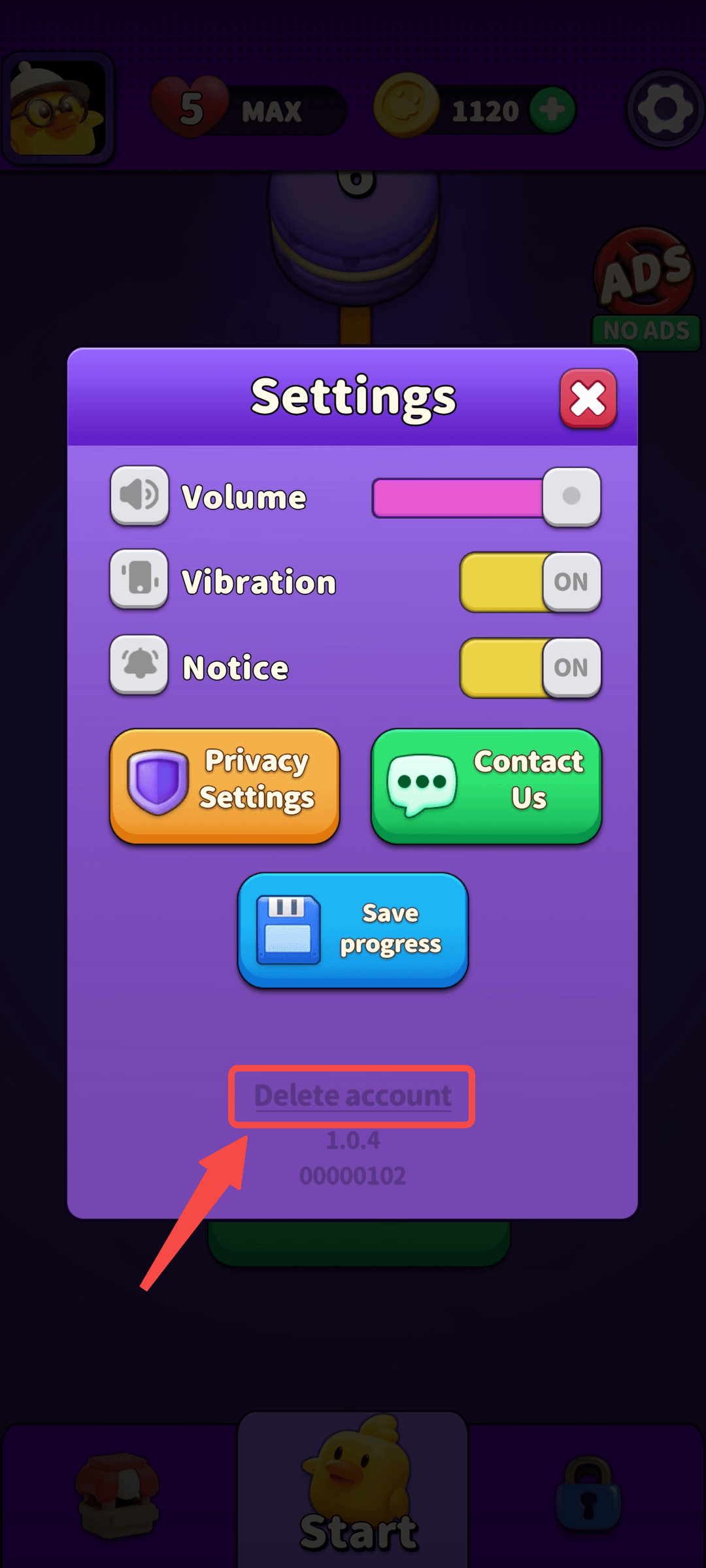The image size is (706, 1568).
Task: Tap the Contact Us button
Action: click(x=486, y=786)
